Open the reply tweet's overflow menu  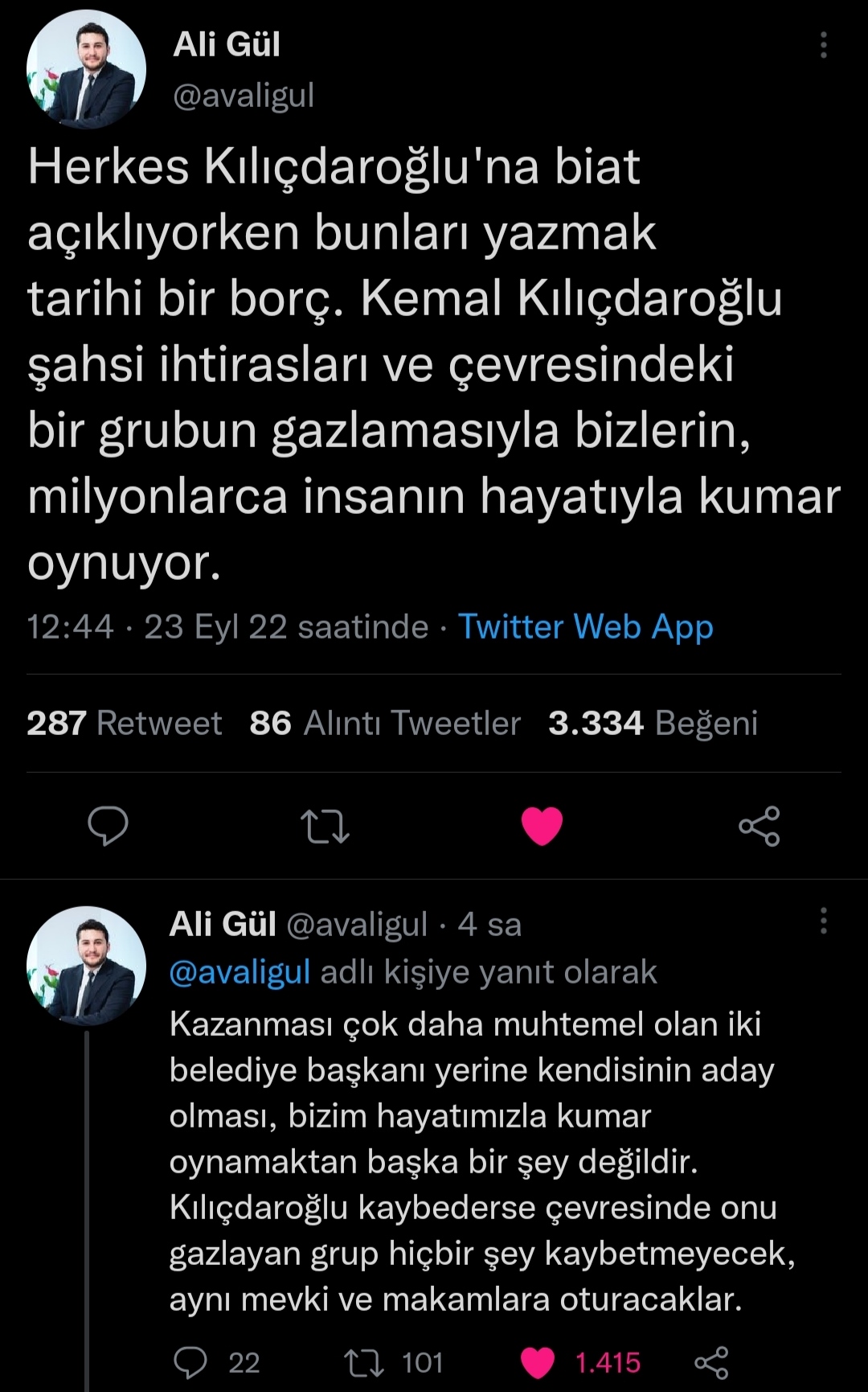[823, 922]
